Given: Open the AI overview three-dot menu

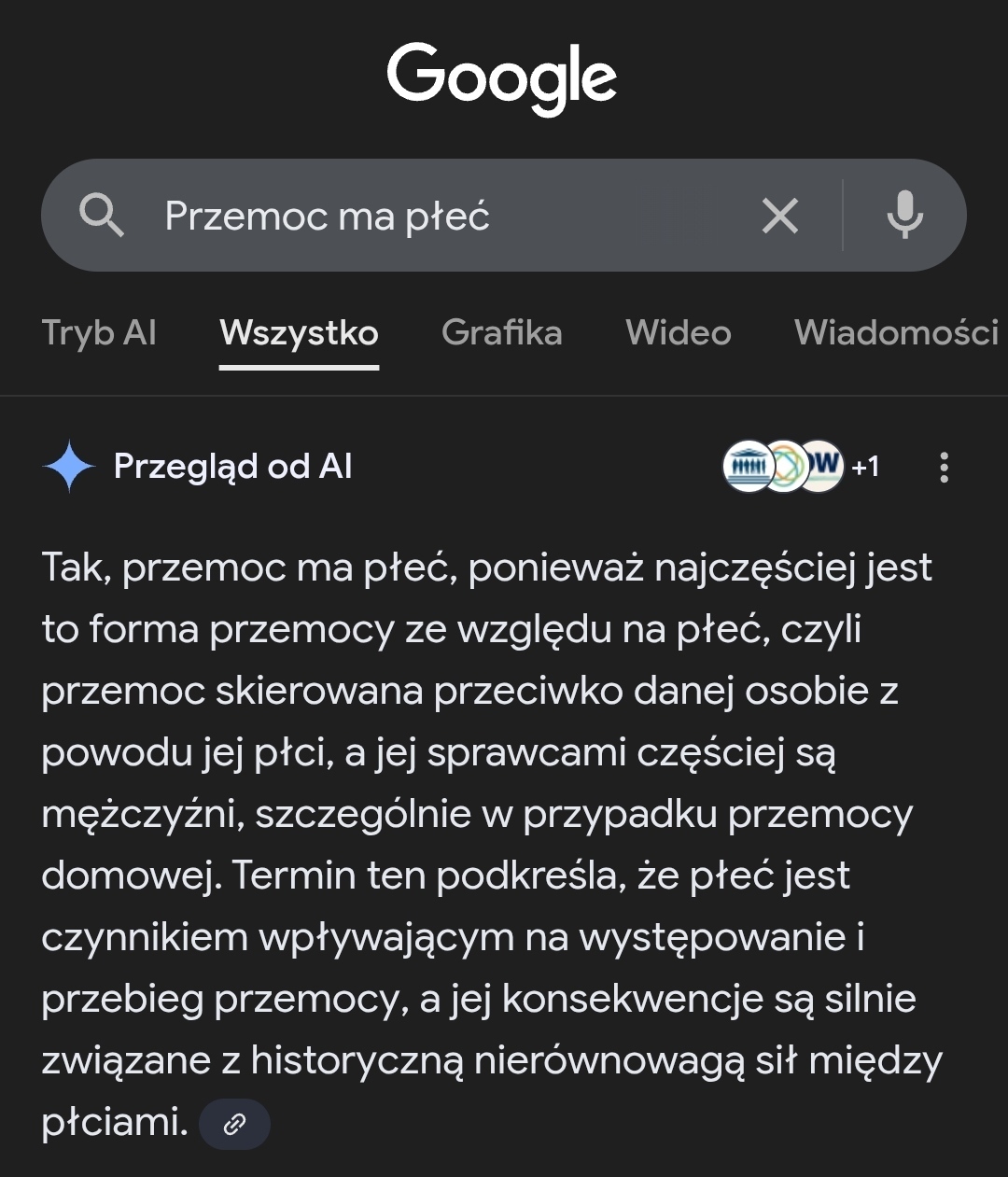Looking at the screenshot, I should pos(944,467).
